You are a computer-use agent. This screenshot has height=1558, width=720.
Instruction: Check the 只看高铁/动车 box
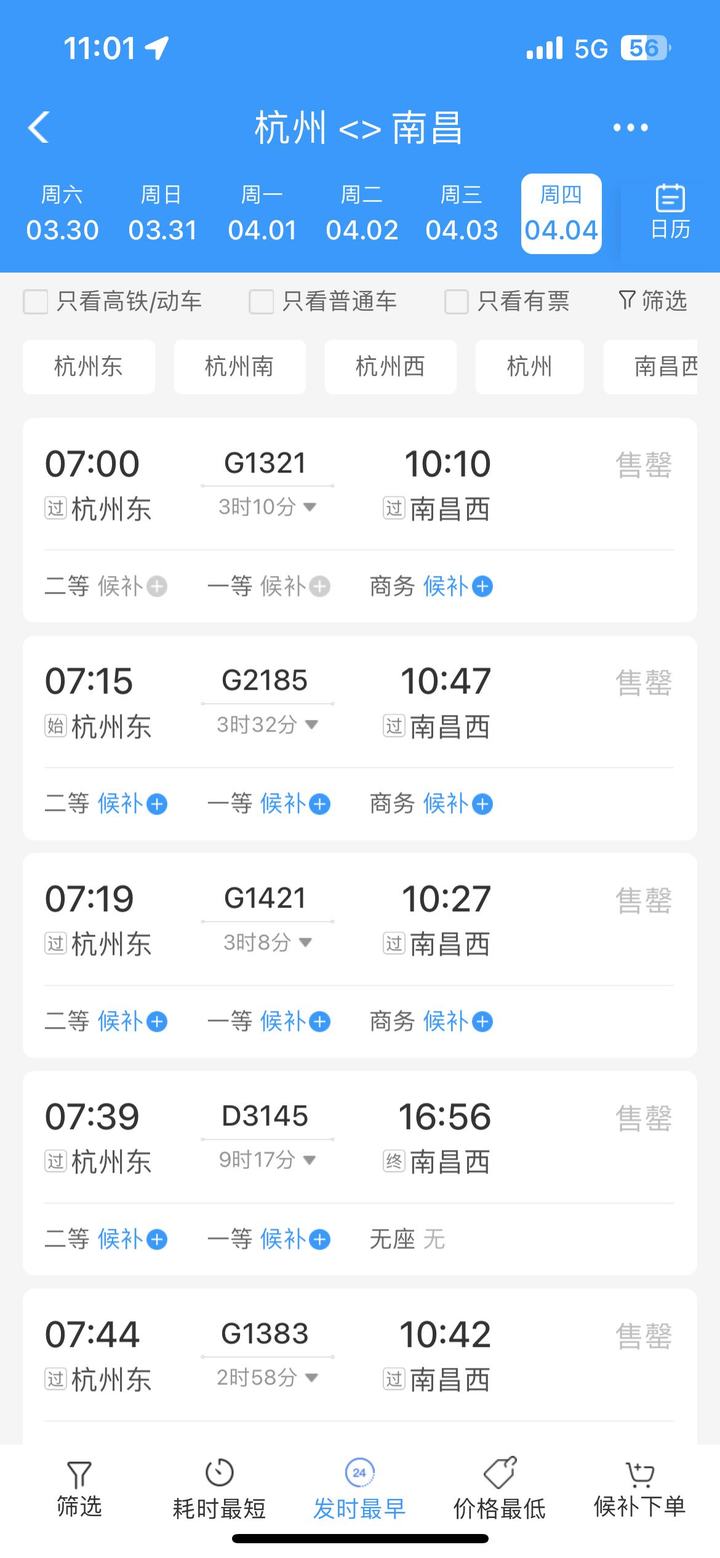pyautogui.click(x=36, y=301)
